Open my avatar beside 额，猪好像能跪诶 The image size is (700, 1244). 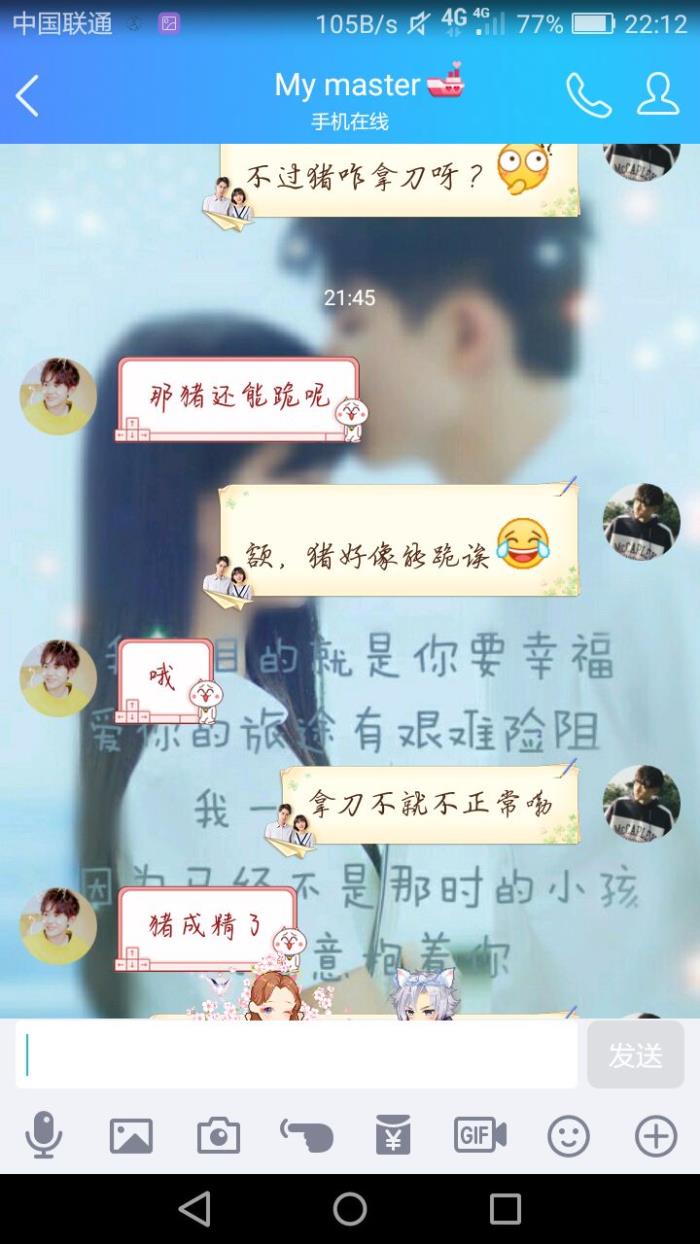click(641, 522)
